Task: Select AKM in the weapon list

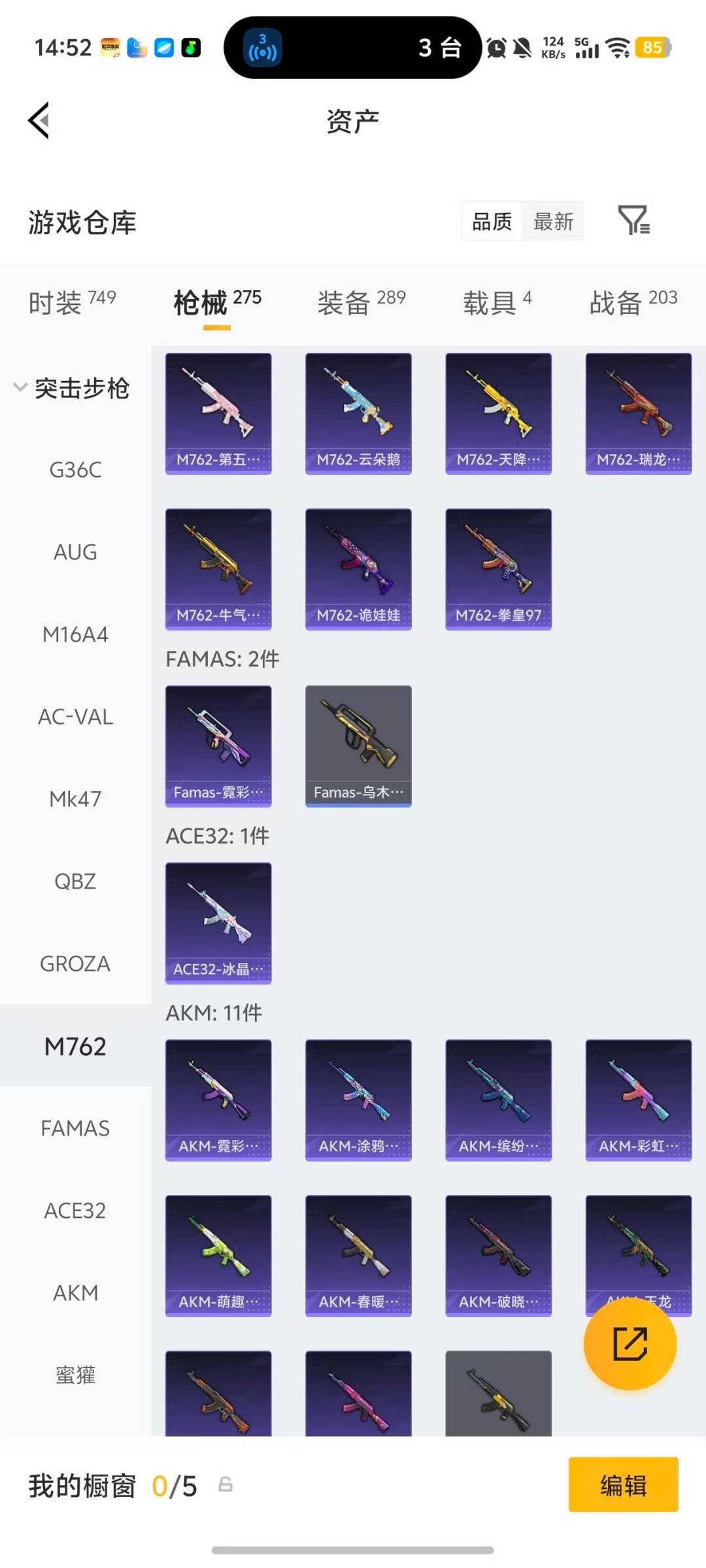Action: (x=75, y=1293)
